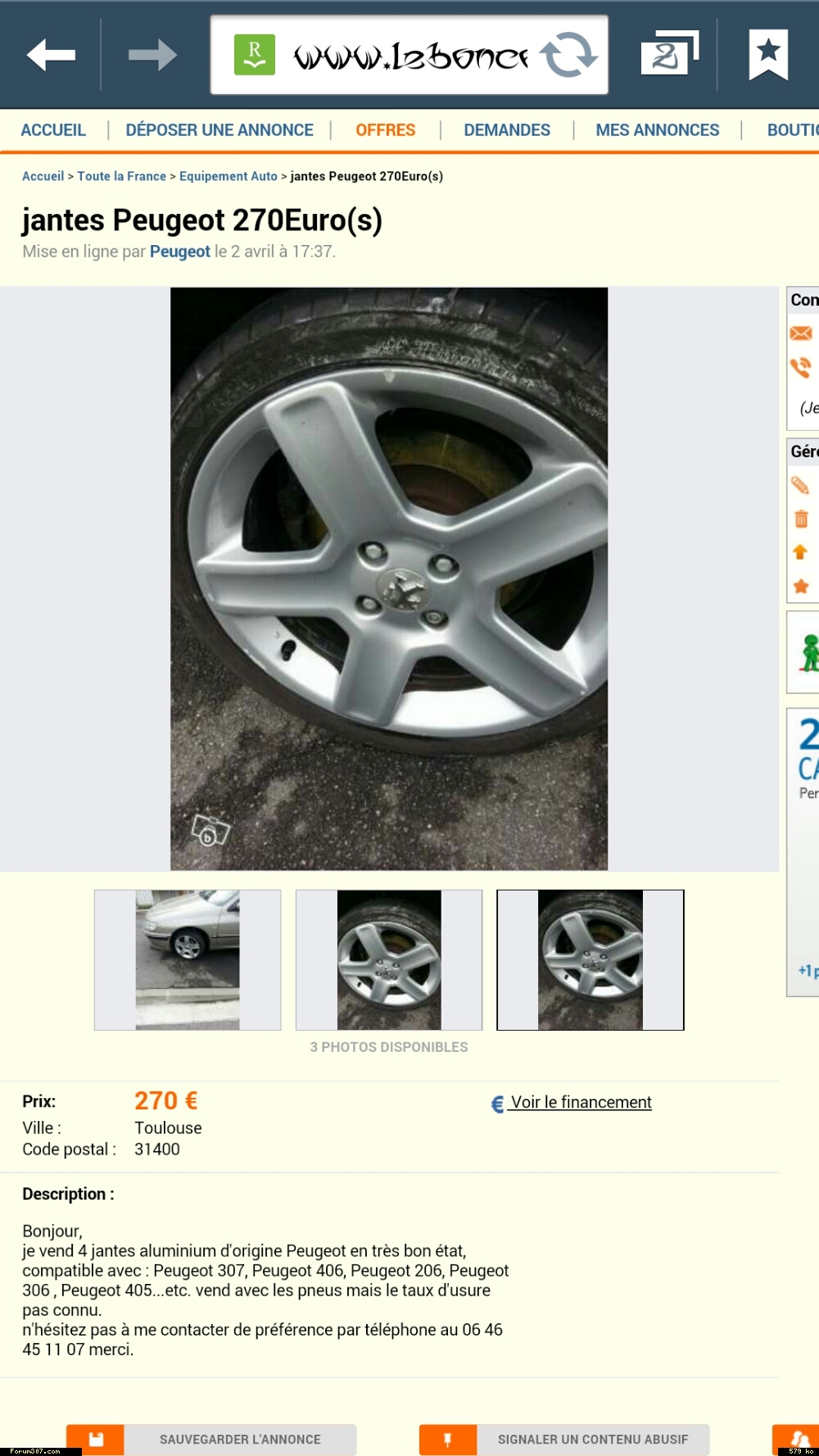819x1456 pixels.
Task: Enlarge the main wheel rim photo
Action: tap(389, 578)
